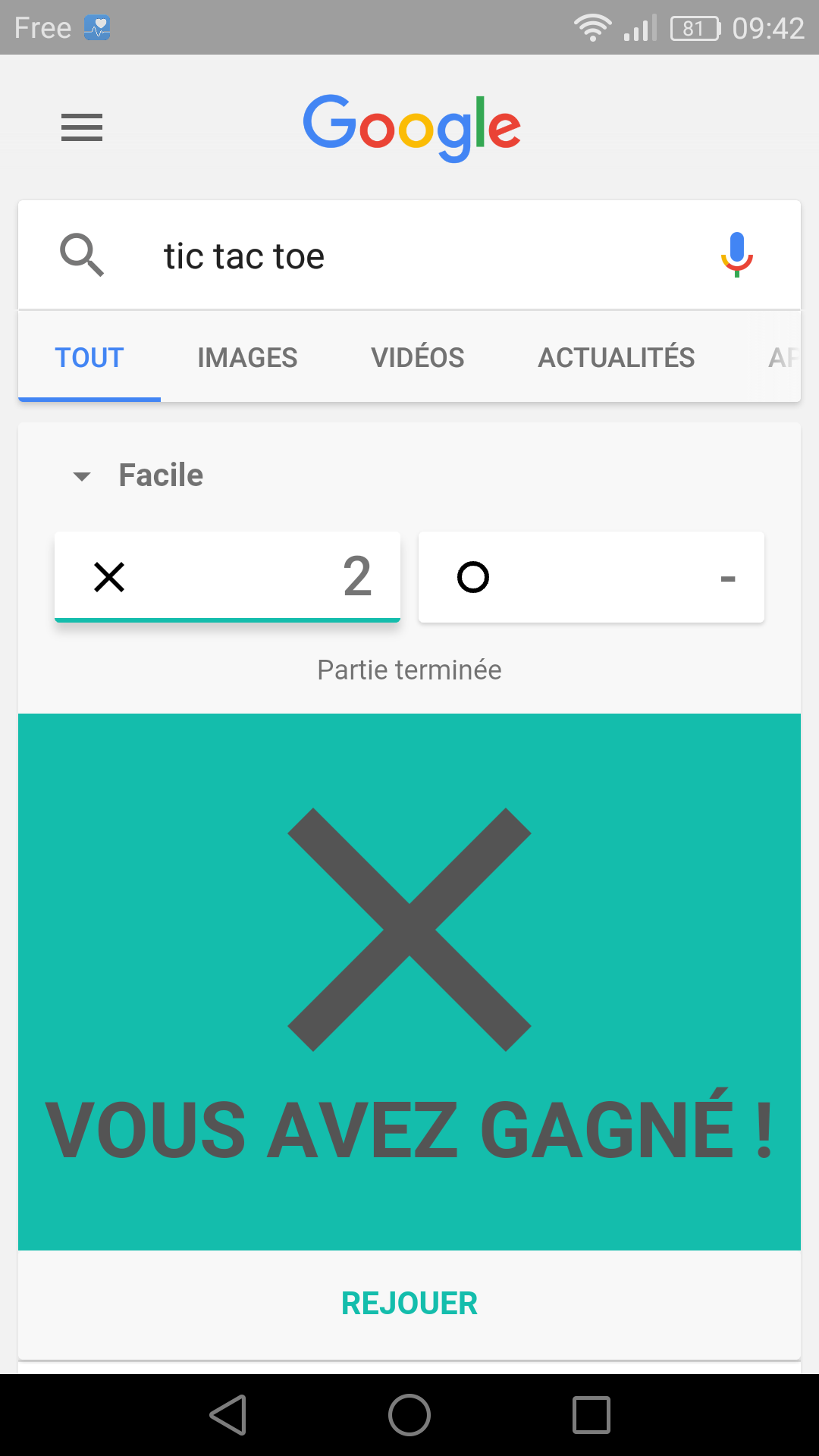Switch to the Images tab
The image size is (819, 1456).
pos(247,357)
